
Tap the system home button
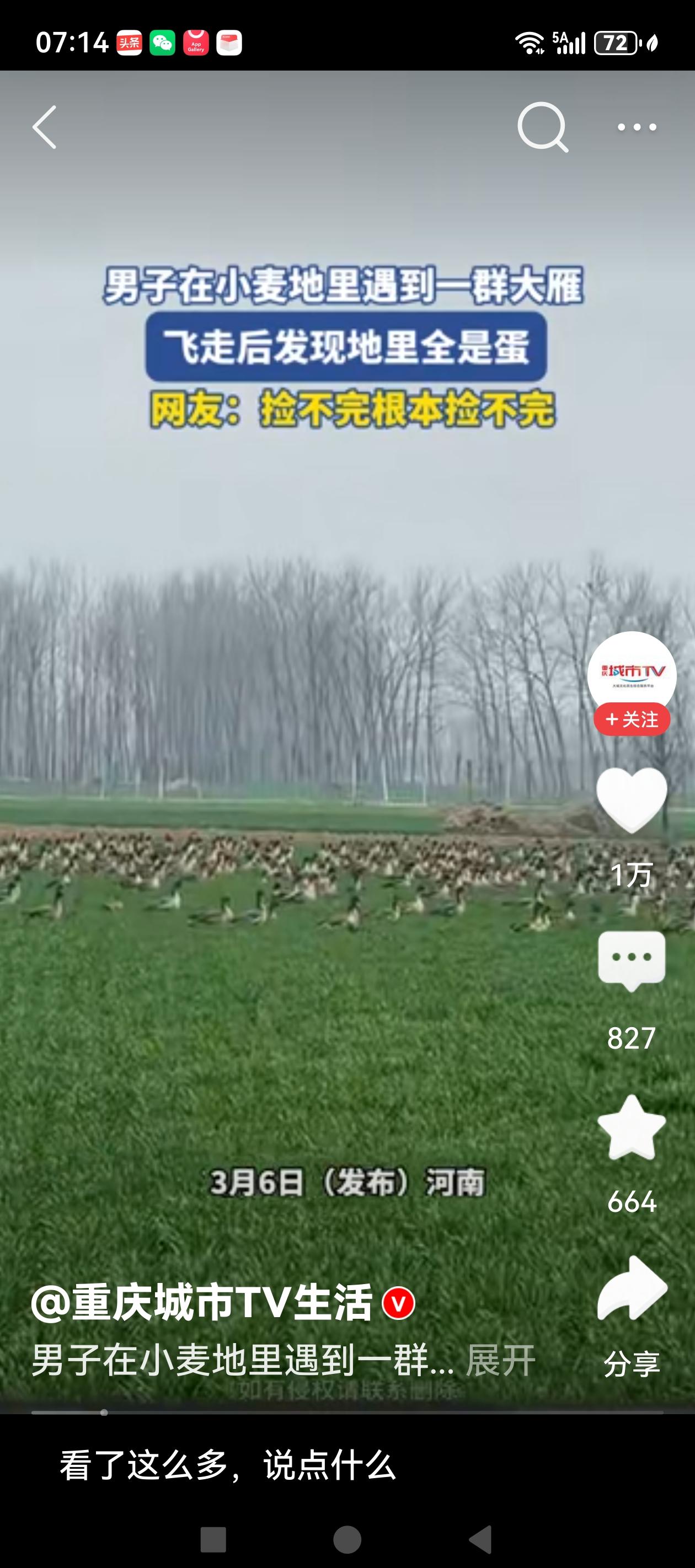tap(347, 1540)
